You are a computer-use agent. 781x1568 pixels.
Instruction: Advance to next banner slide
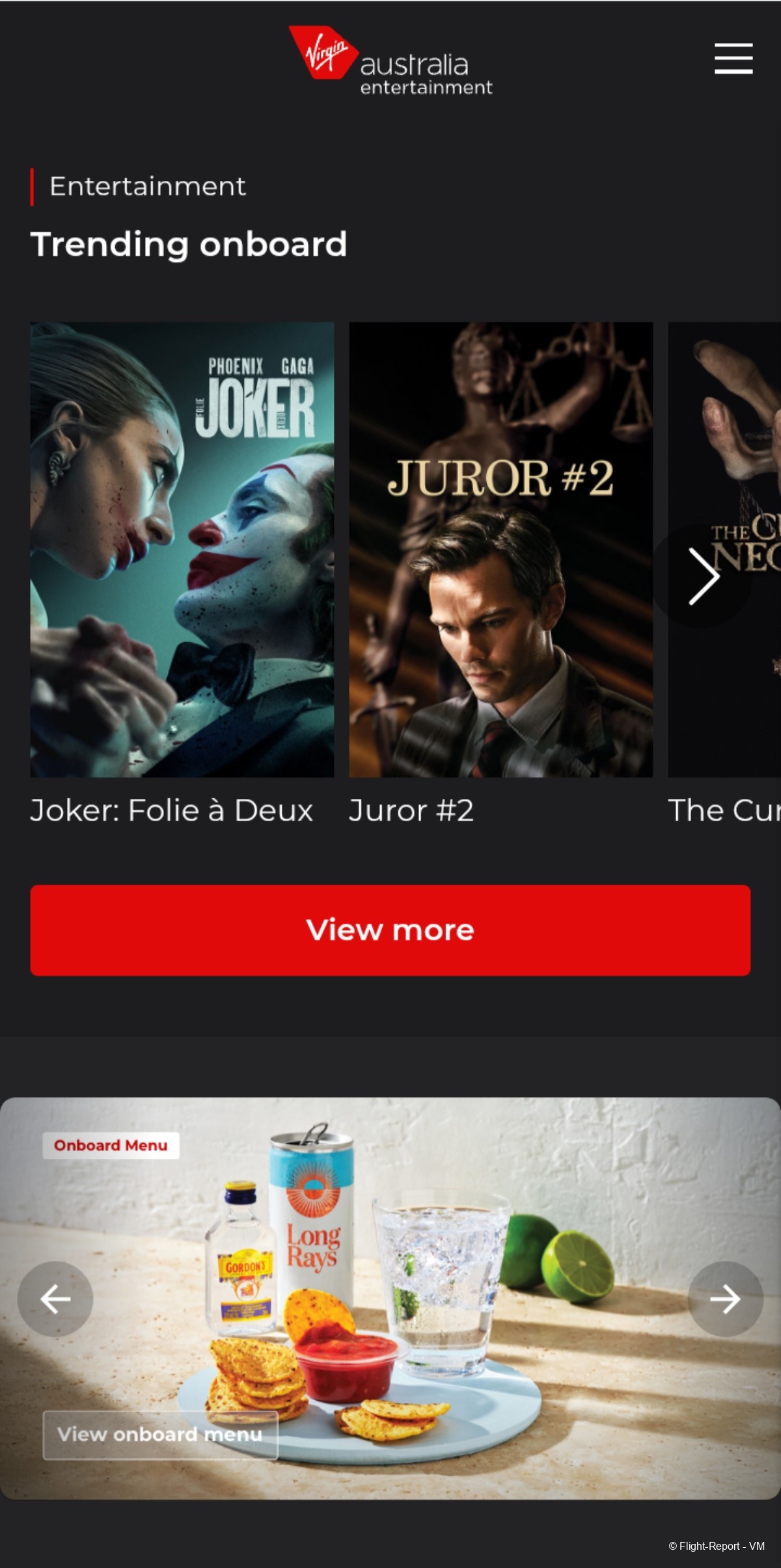725,1299
